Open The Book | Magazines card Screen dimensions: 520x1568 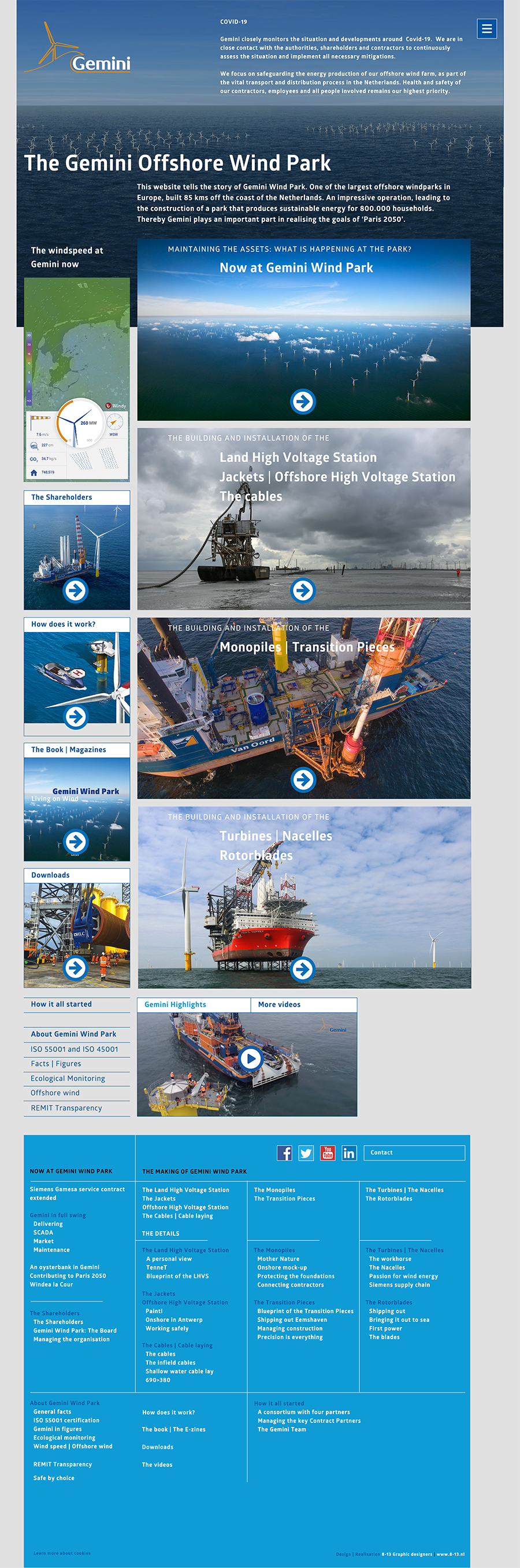76,842
